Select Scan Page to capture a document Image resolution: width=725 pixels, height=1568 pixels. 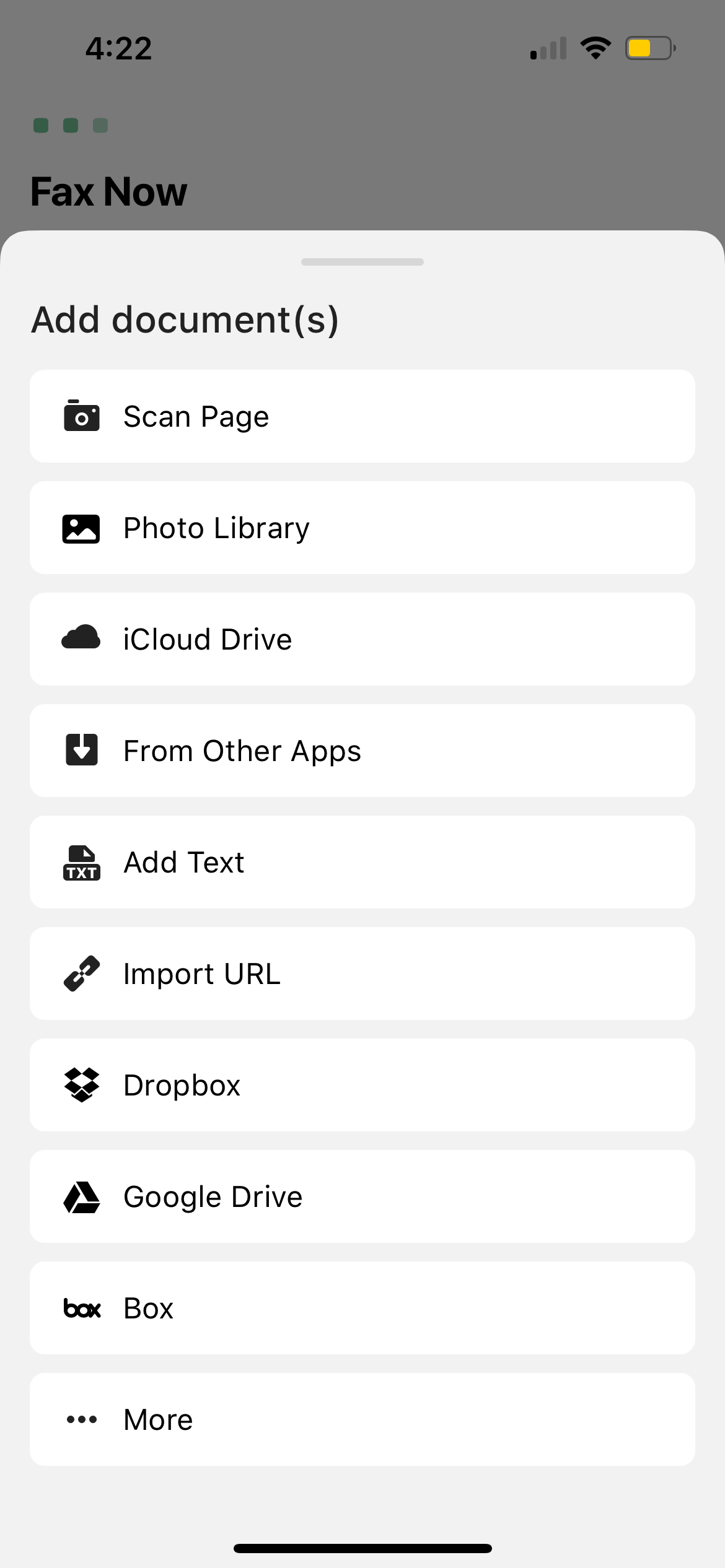tap(362, 416)
